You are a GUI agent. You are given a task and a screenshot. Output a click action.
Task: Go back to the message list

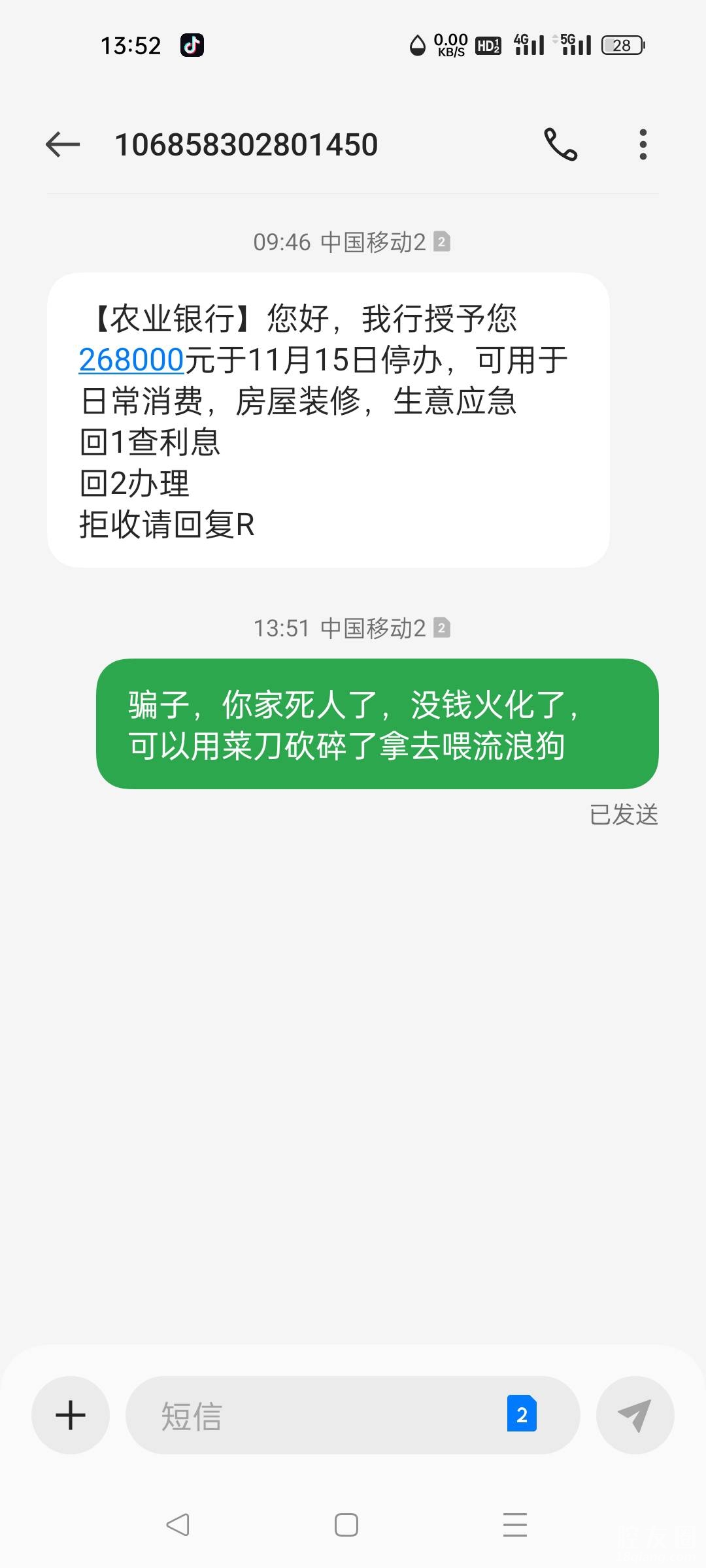63,144
